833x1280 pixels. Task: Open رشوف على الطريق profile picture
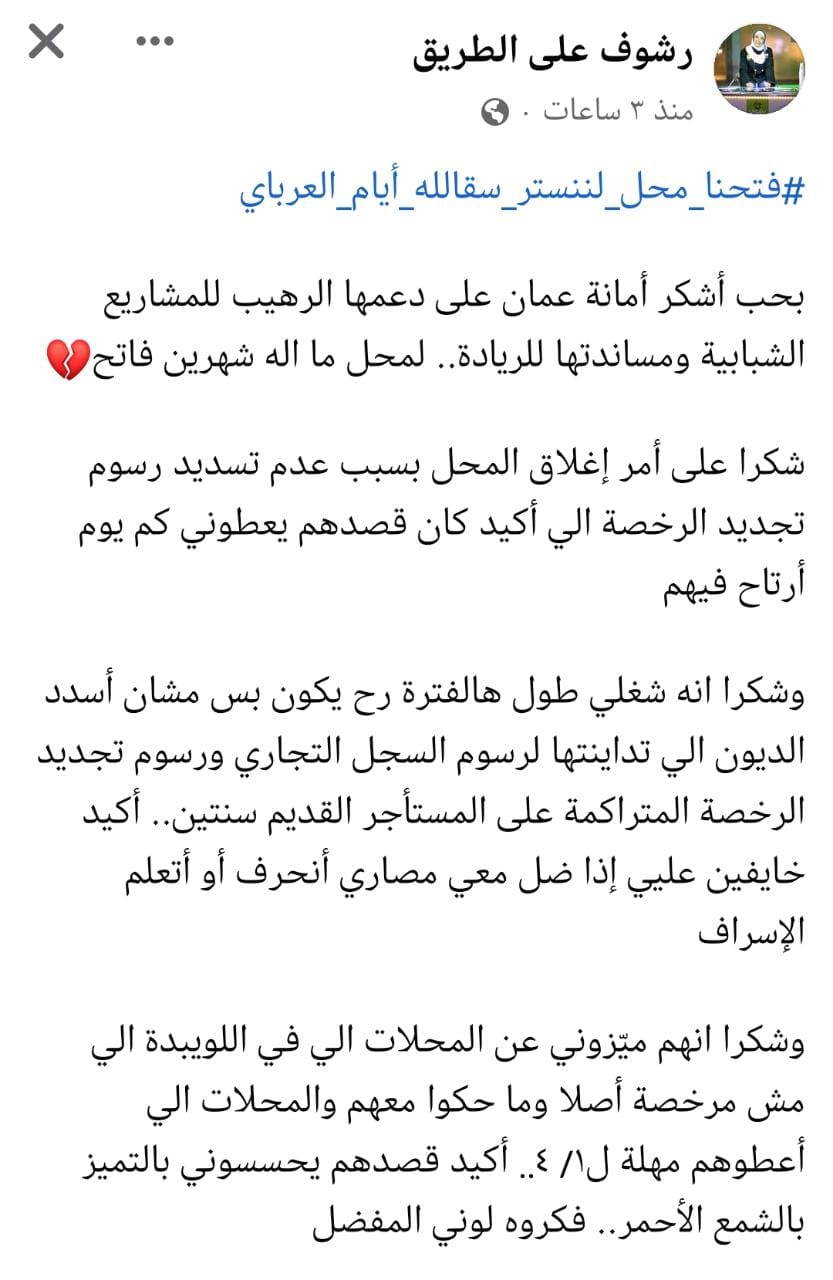(x=757, y=68)
